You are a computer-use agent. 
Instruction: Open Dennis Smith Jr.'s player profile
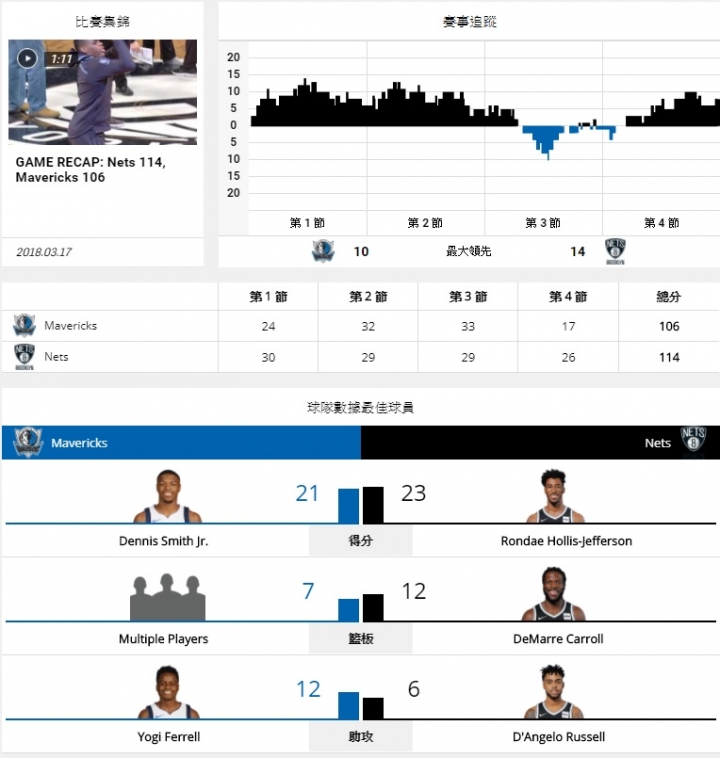tap(163, 540)
